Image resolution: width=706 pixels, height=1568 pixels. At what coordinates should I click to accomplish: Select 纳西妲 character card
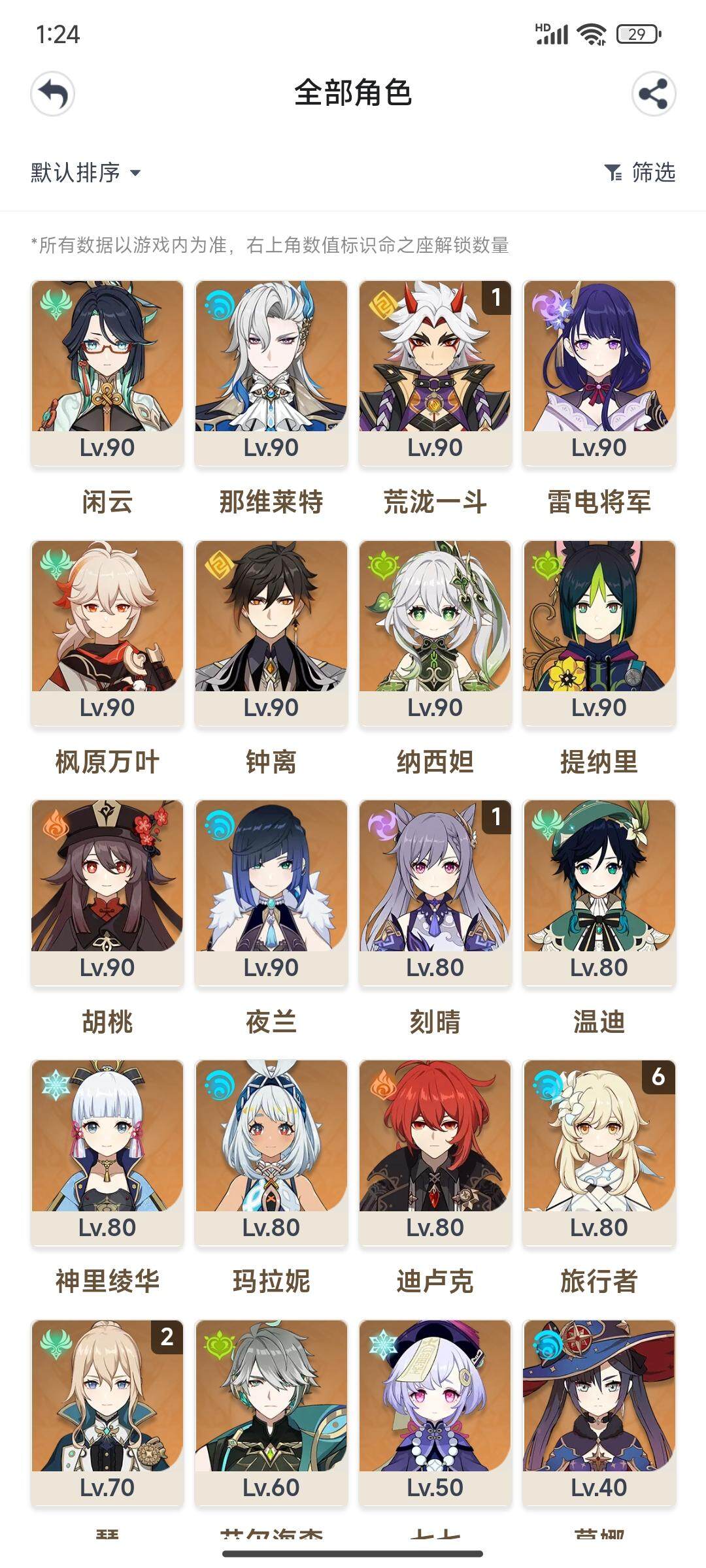tap(435, 632)
